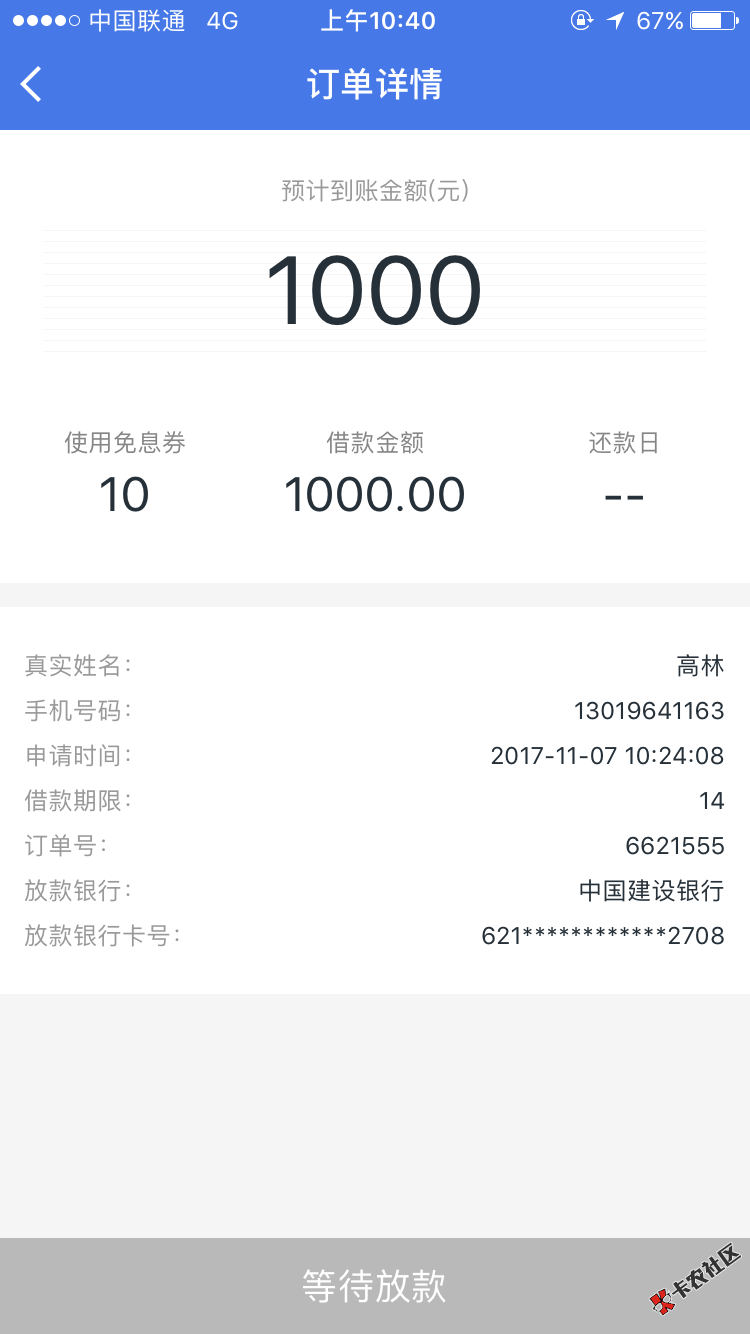This screenshot has width=750, height=1334.
Task: Go back from the 订单详情 page
Action: tap(32, 85)
